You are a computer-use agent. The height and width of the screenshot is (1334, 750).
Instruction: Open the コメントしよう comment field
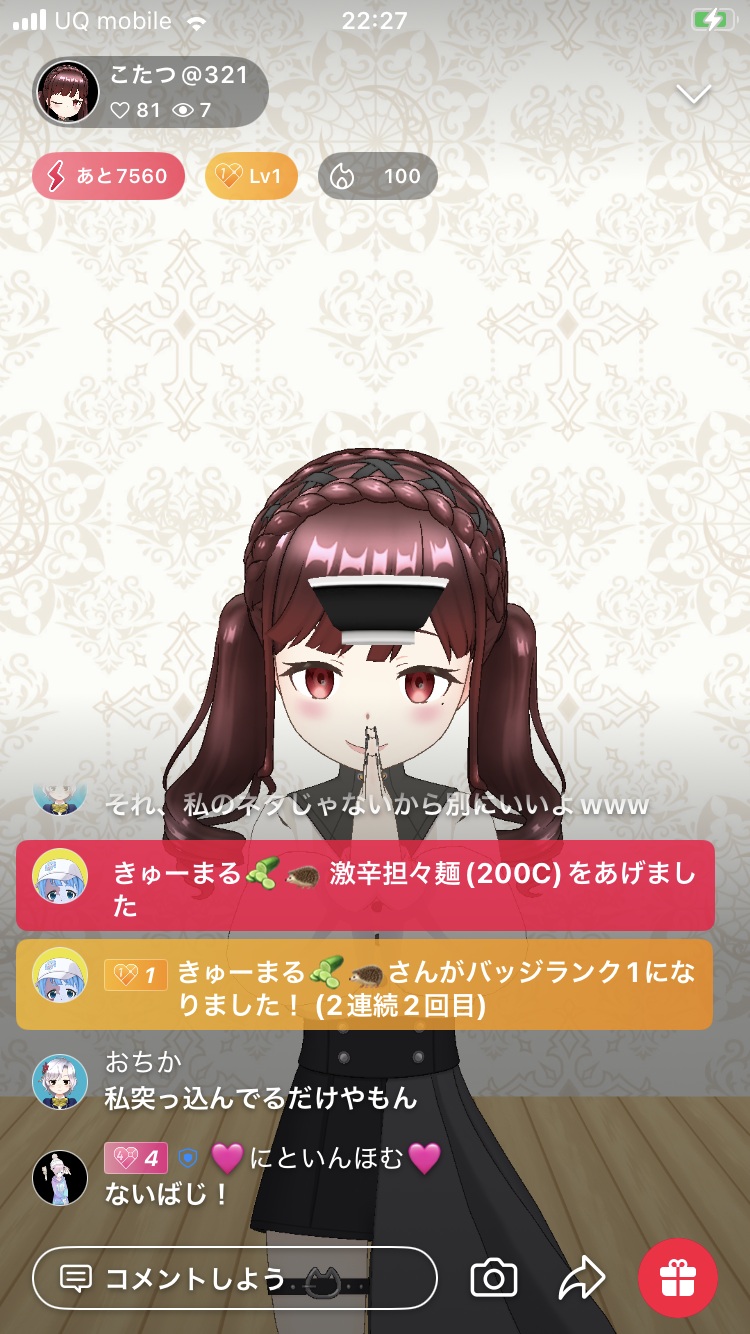click(x=235, y=1277)
